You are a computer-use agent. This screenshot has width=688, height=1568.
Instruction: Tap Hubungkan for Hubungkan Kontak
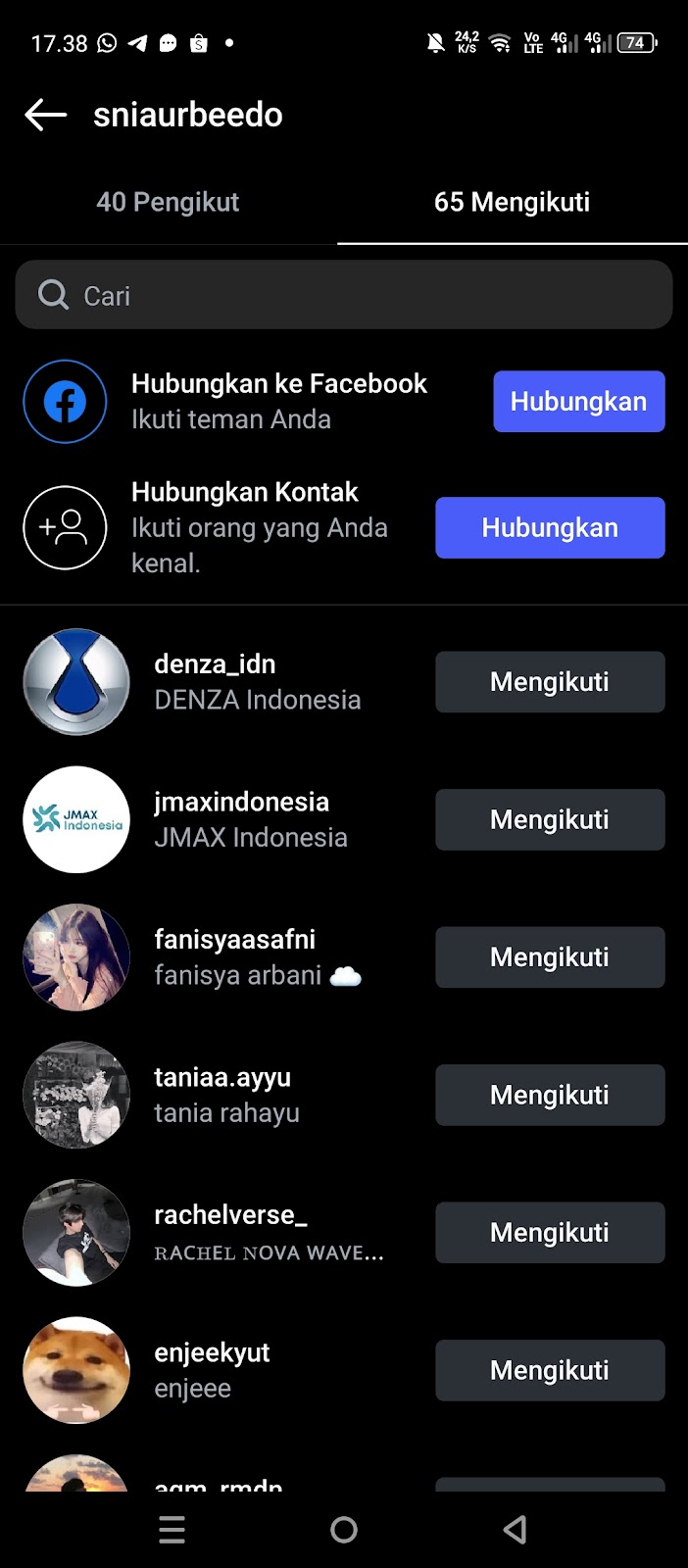point(549,528)
